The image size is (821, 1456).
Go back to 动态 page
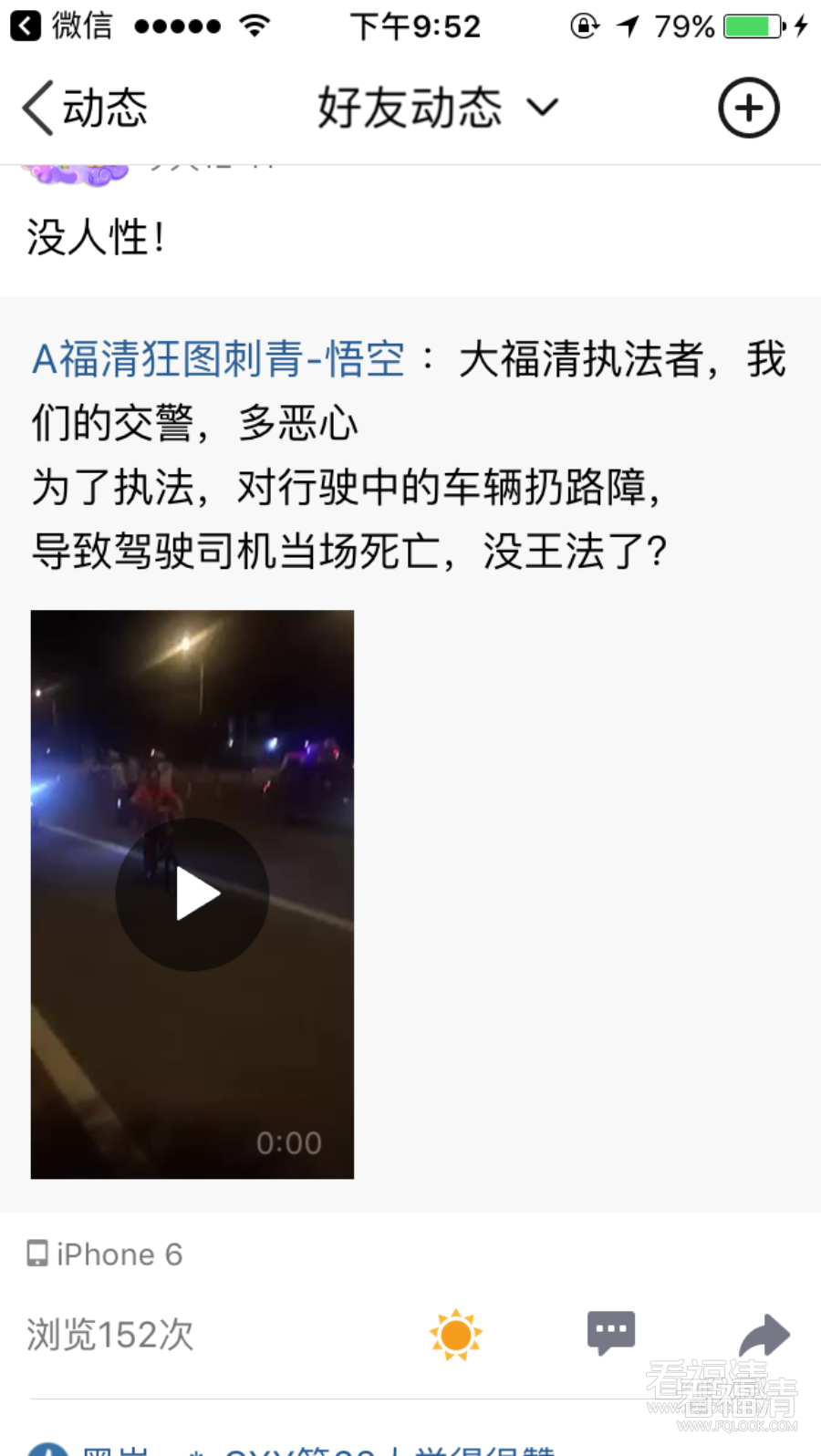(85, 108)
